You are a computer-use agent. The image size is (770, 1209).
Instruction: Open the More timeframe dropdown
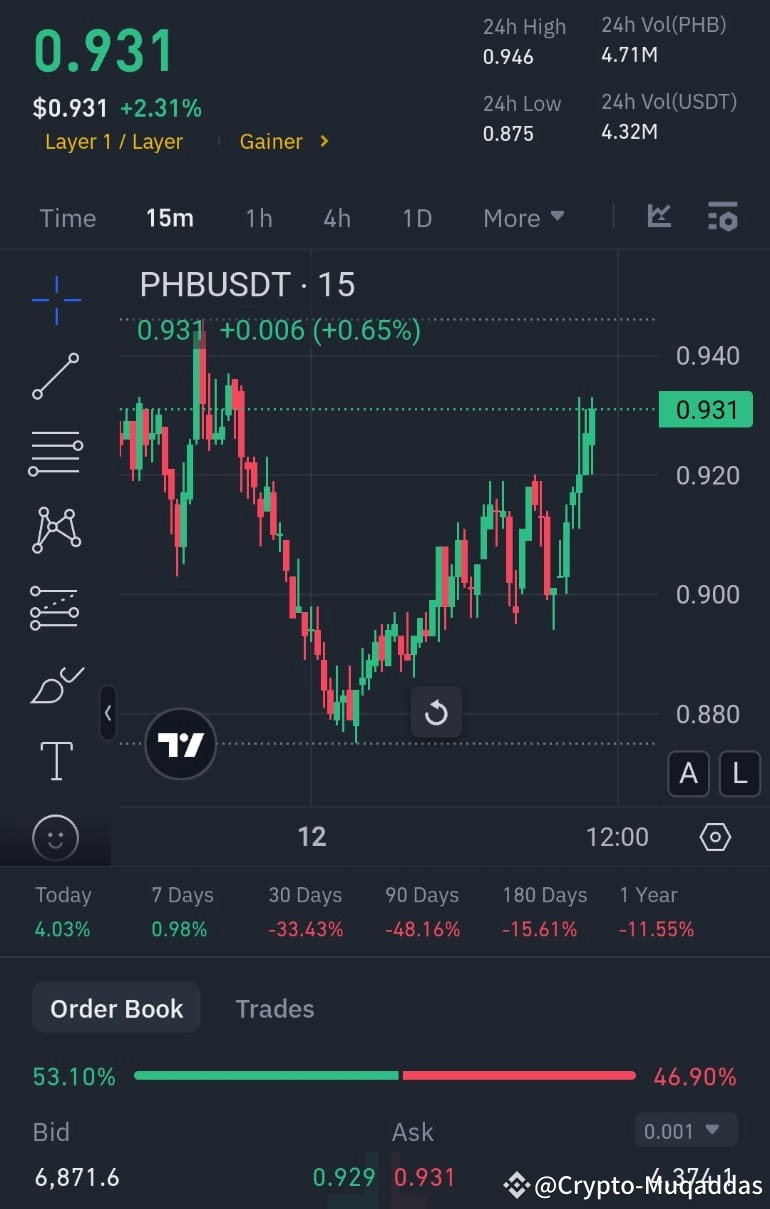(523, 217)
